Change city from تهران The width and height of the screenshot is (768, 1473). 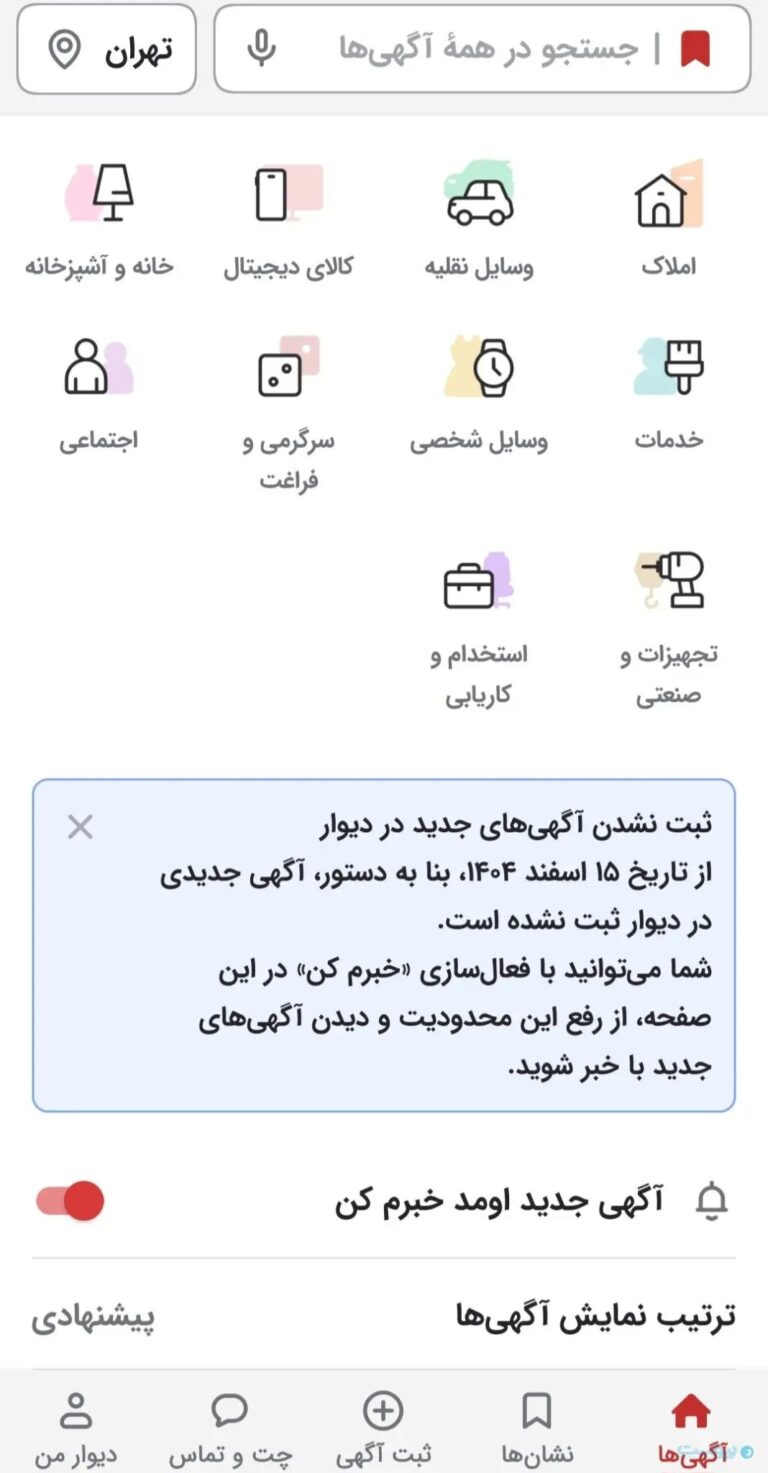coord(107,49)
